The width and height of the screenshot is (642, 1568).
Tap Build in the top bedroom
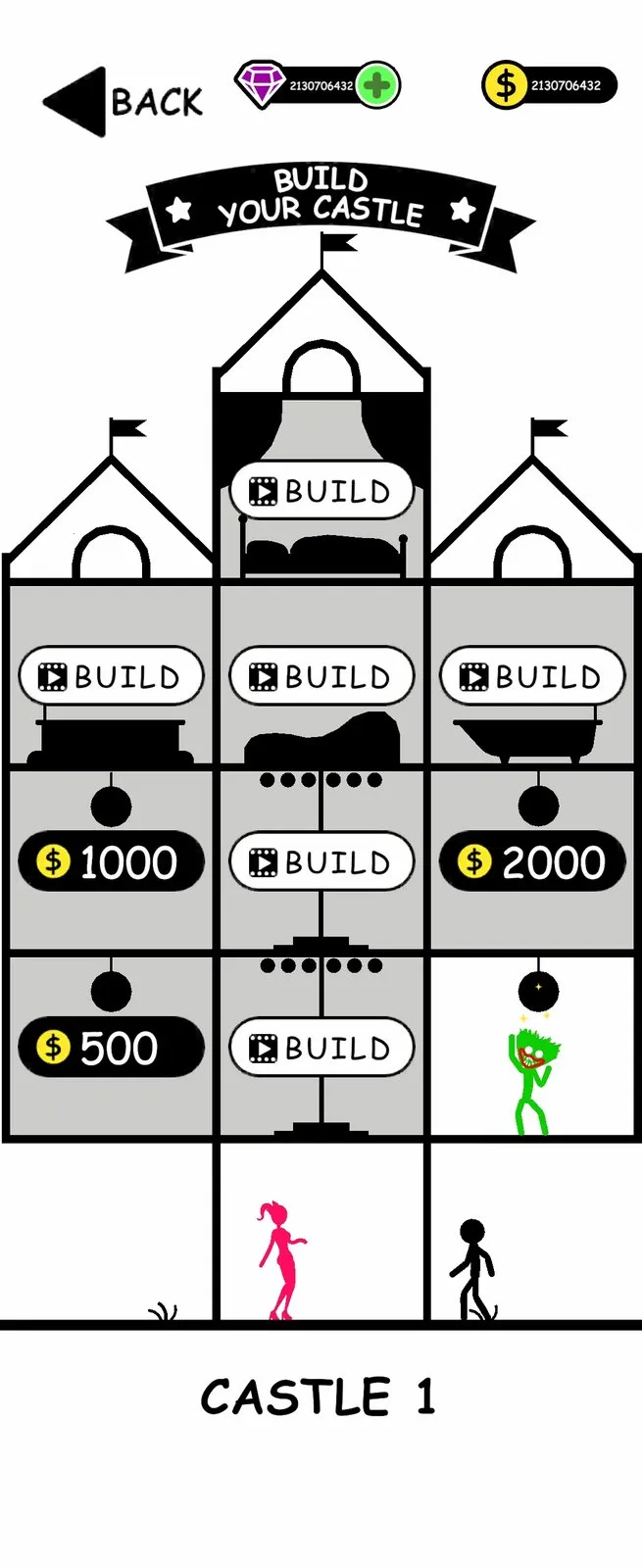[321, 491]
